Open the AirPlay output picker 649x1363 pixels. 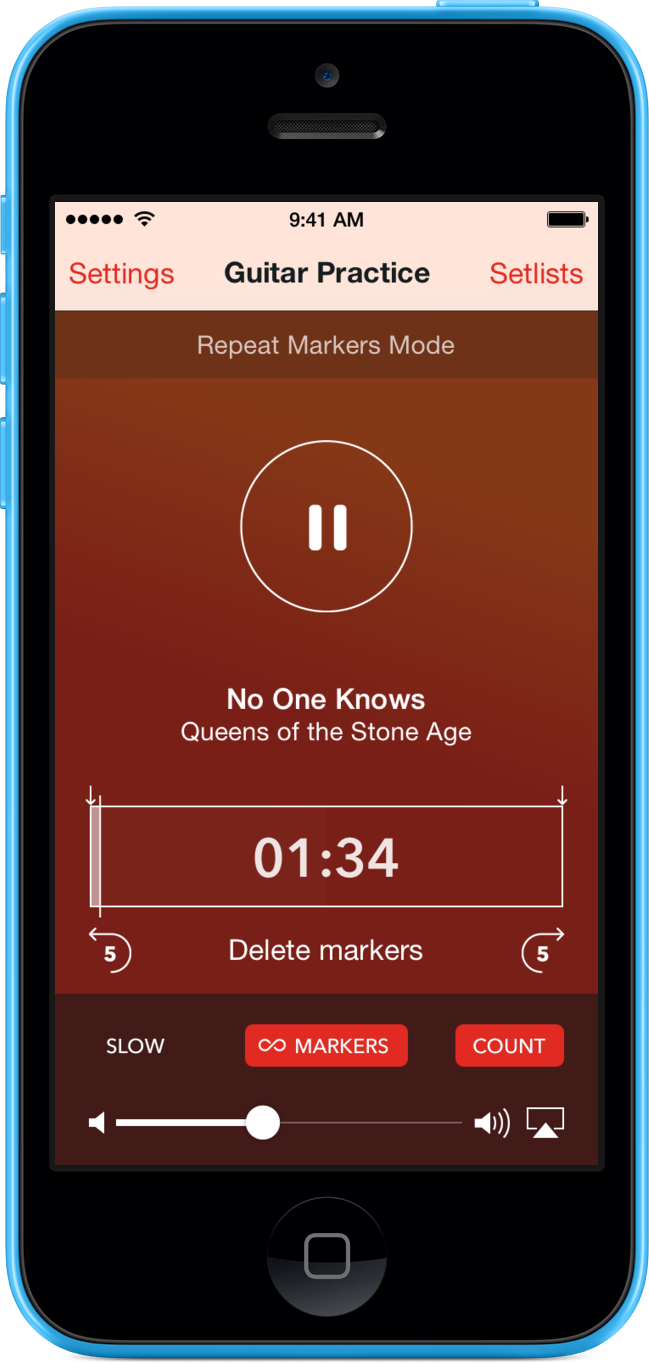(x=545, y=1123)
